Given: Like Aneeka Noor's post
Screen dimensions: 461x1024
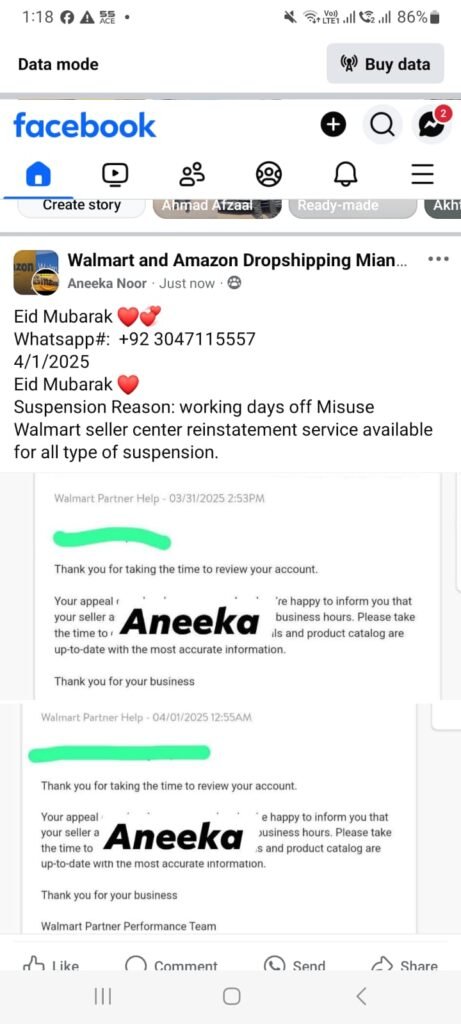Looking at the screenshot, I should pyautogui.click(x=51, y=964).
